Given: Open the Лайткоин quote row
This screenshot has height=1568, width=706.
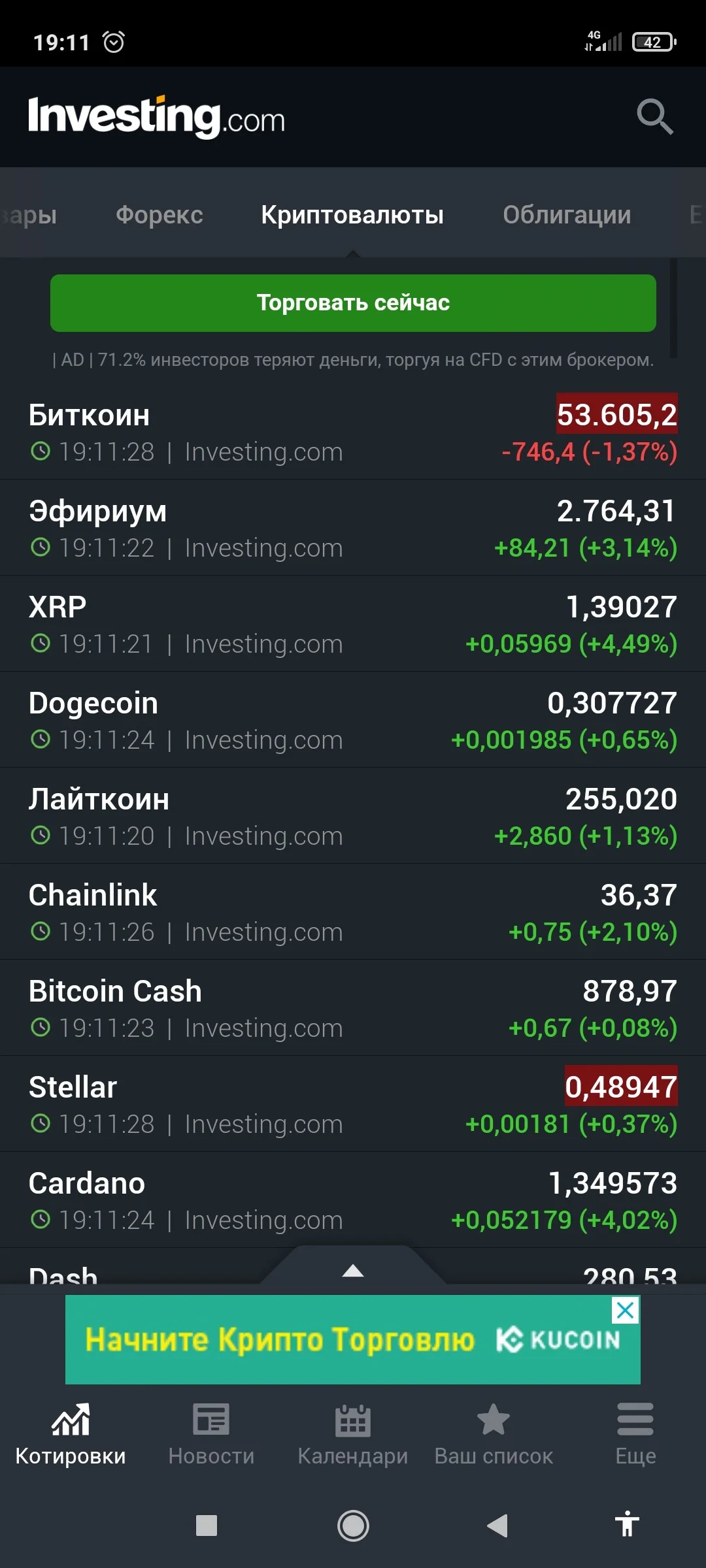Looking at the screenshot, I should pos(353,817).
